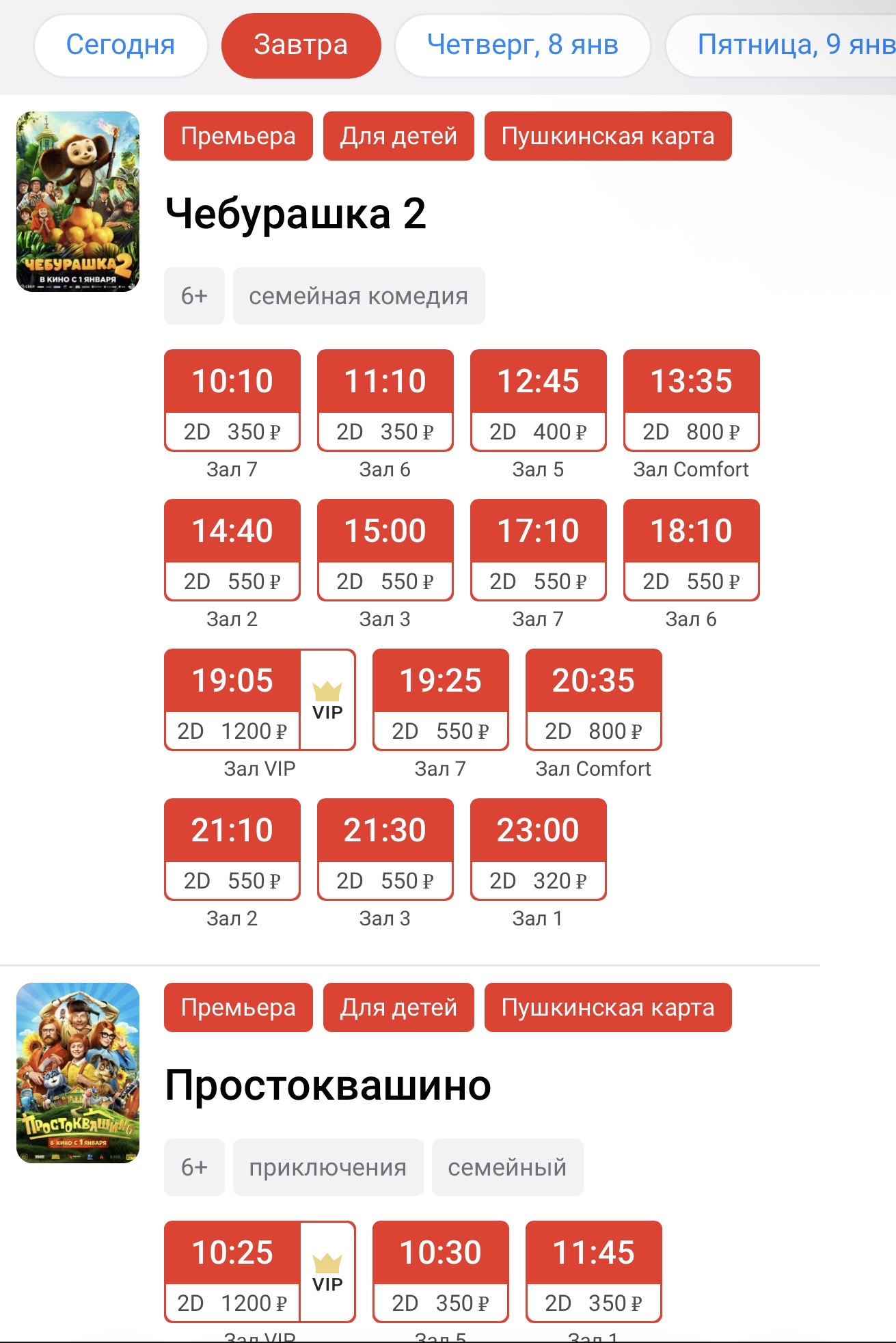Select the 15:00 showtime in Зал 3
This screenshot has width=896, height=1343.
(x=385, y=550)
